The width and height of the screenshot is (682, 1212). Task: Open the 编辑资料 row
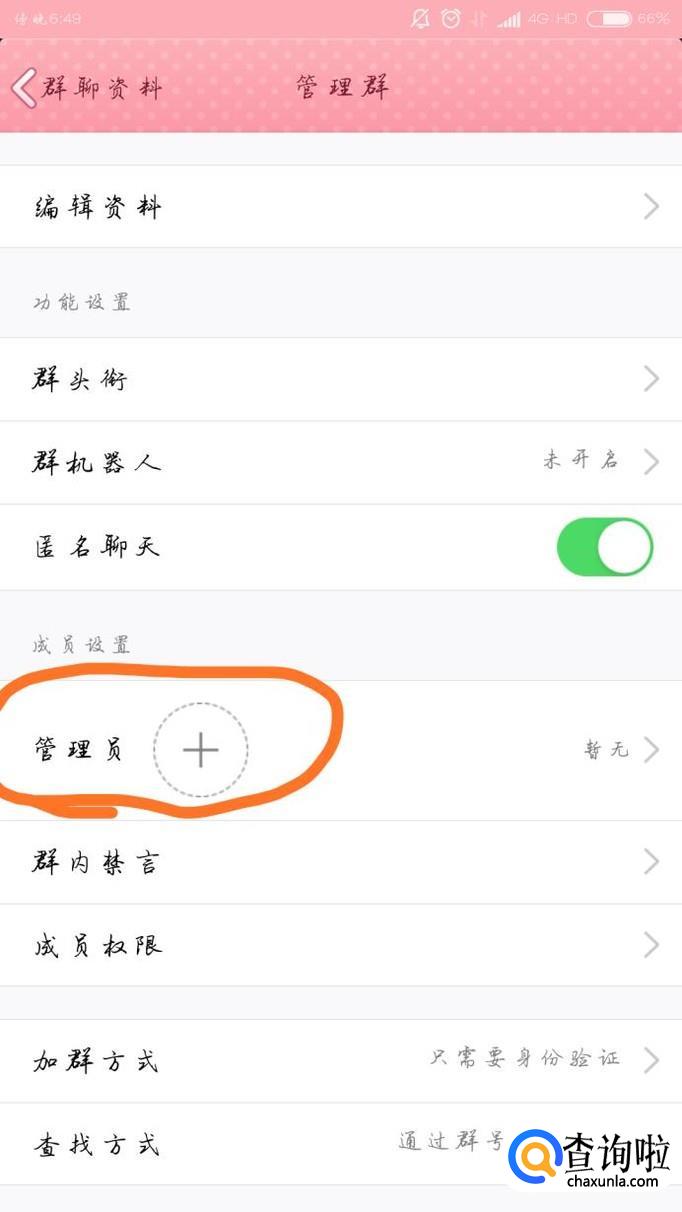pos(340,207)
